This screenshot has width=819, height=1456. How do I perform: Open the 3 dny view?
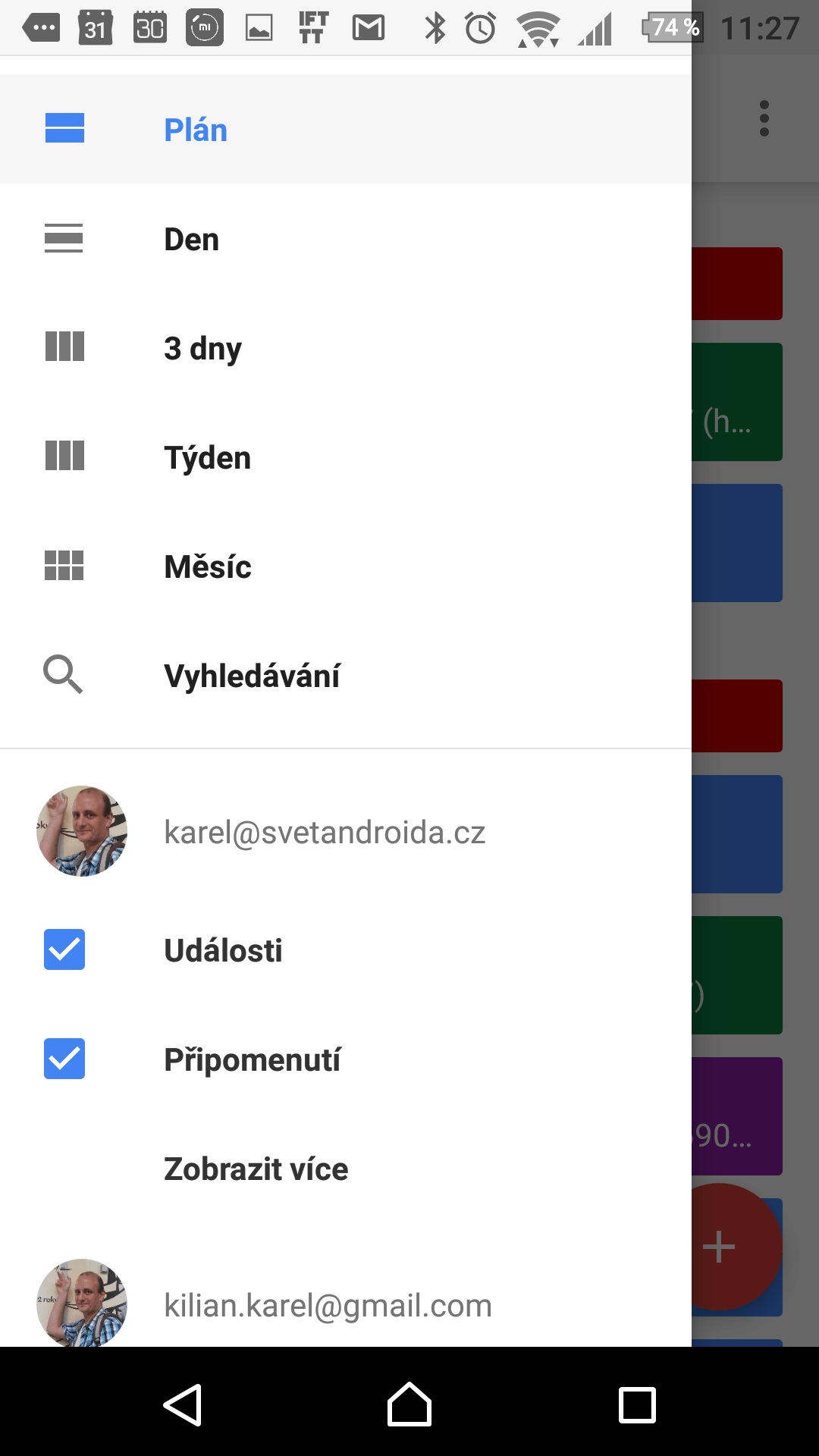point(346,348)
